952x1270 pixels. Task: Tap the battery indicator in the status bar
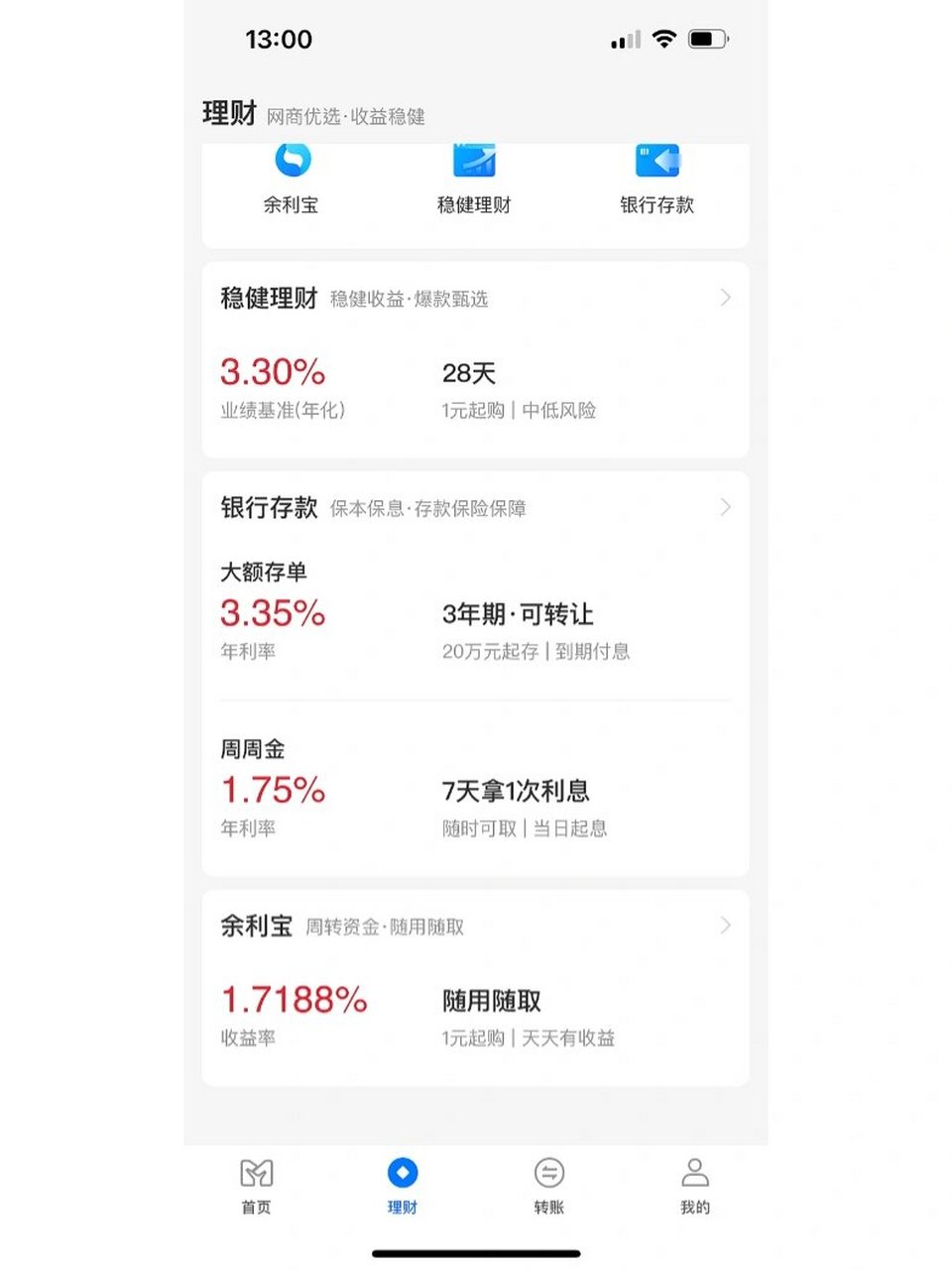point(706,39)
